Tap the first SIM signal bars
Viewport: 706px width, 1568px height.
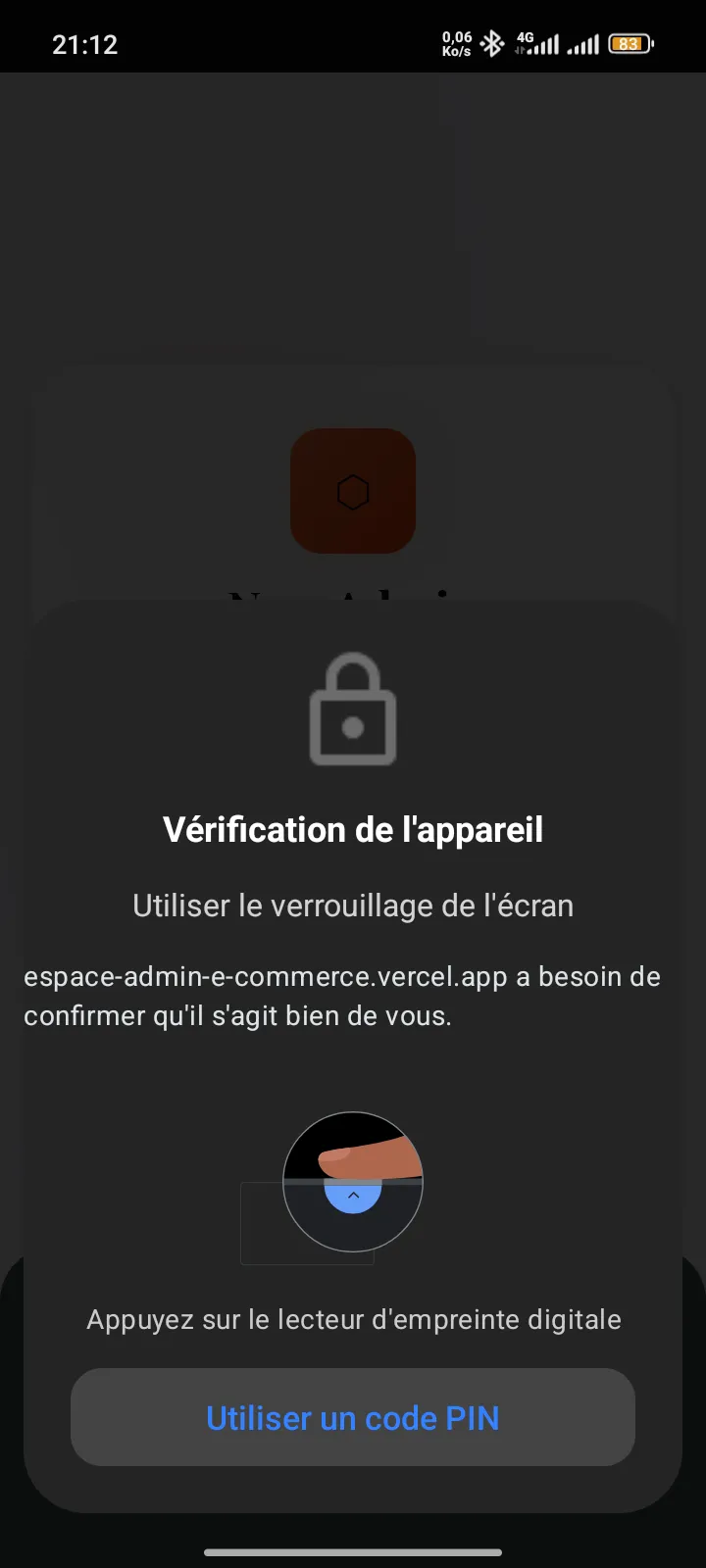click(x=545, y=43)
